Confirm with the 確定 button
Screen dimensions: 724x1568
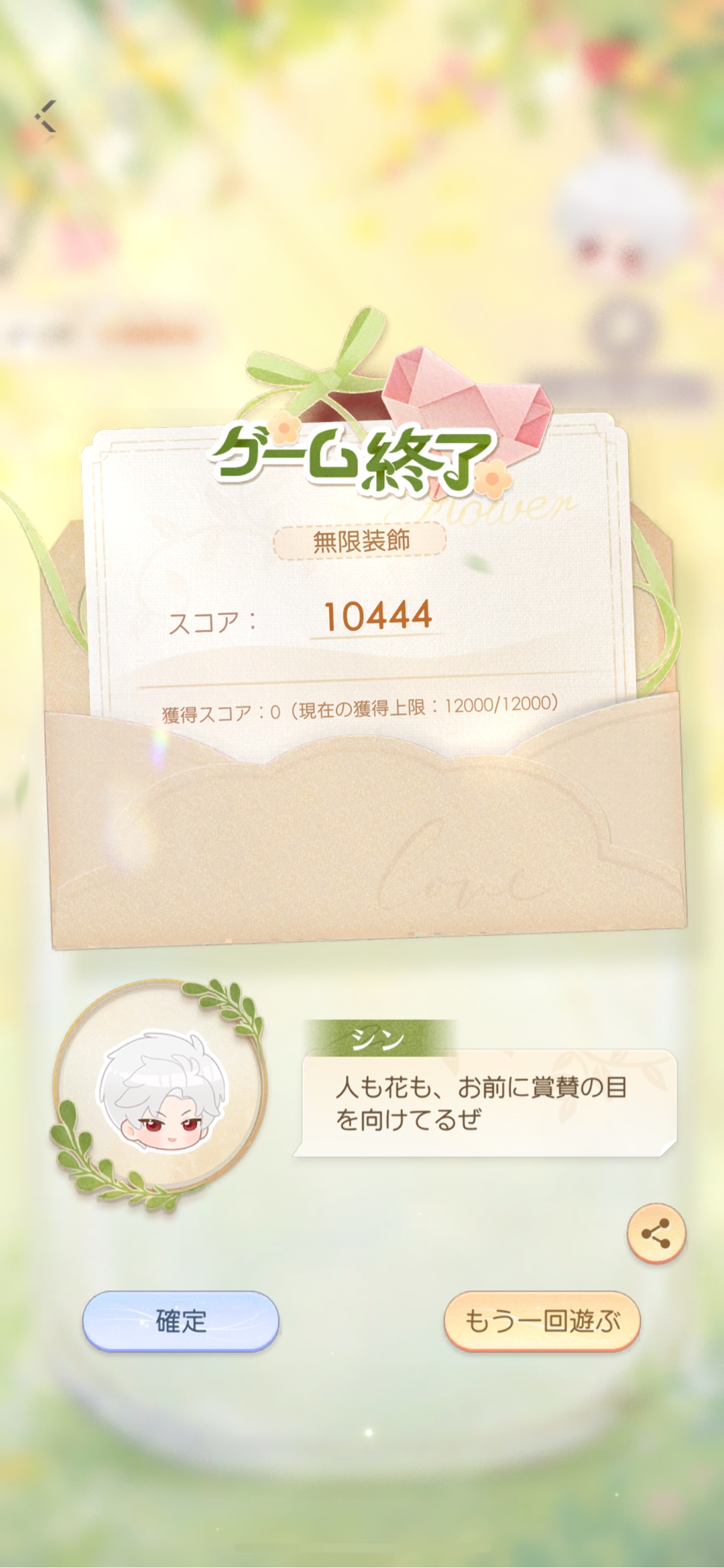[180, 1321]
